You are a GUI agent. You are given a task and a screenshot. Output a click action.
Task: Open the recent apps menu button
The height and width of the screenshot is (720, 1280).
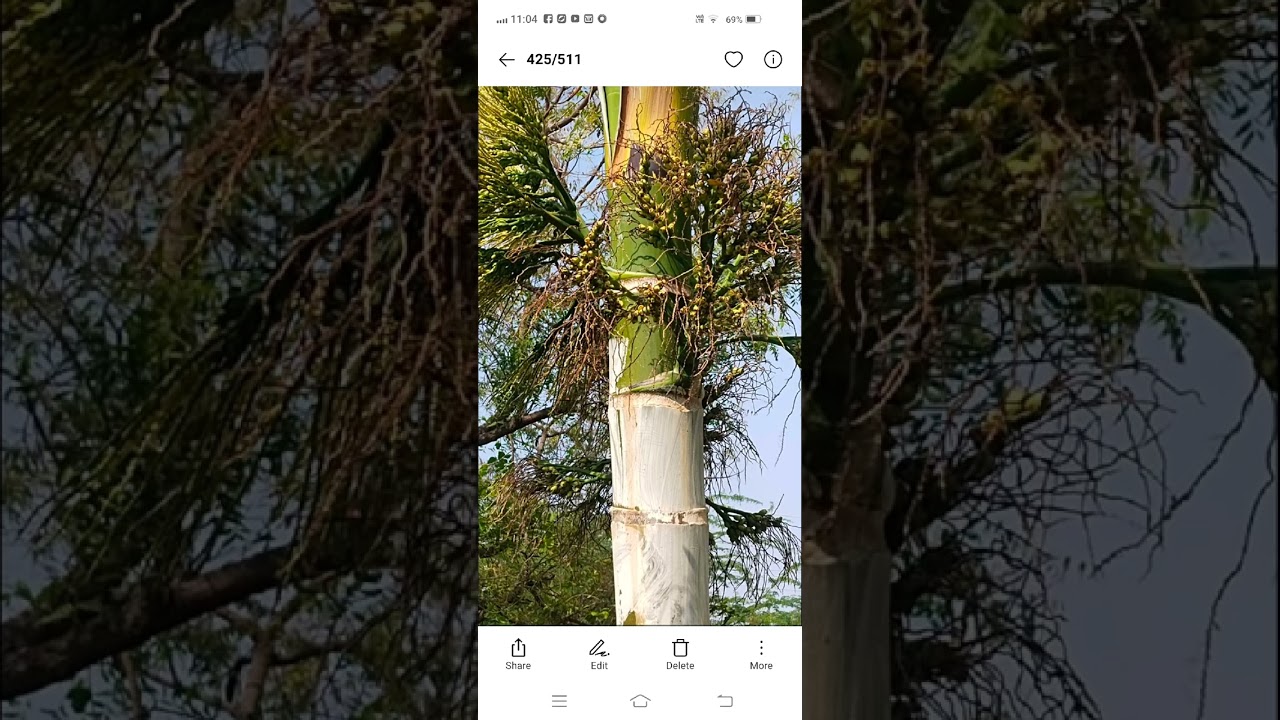pyautogui.click(x=559, y=701)
